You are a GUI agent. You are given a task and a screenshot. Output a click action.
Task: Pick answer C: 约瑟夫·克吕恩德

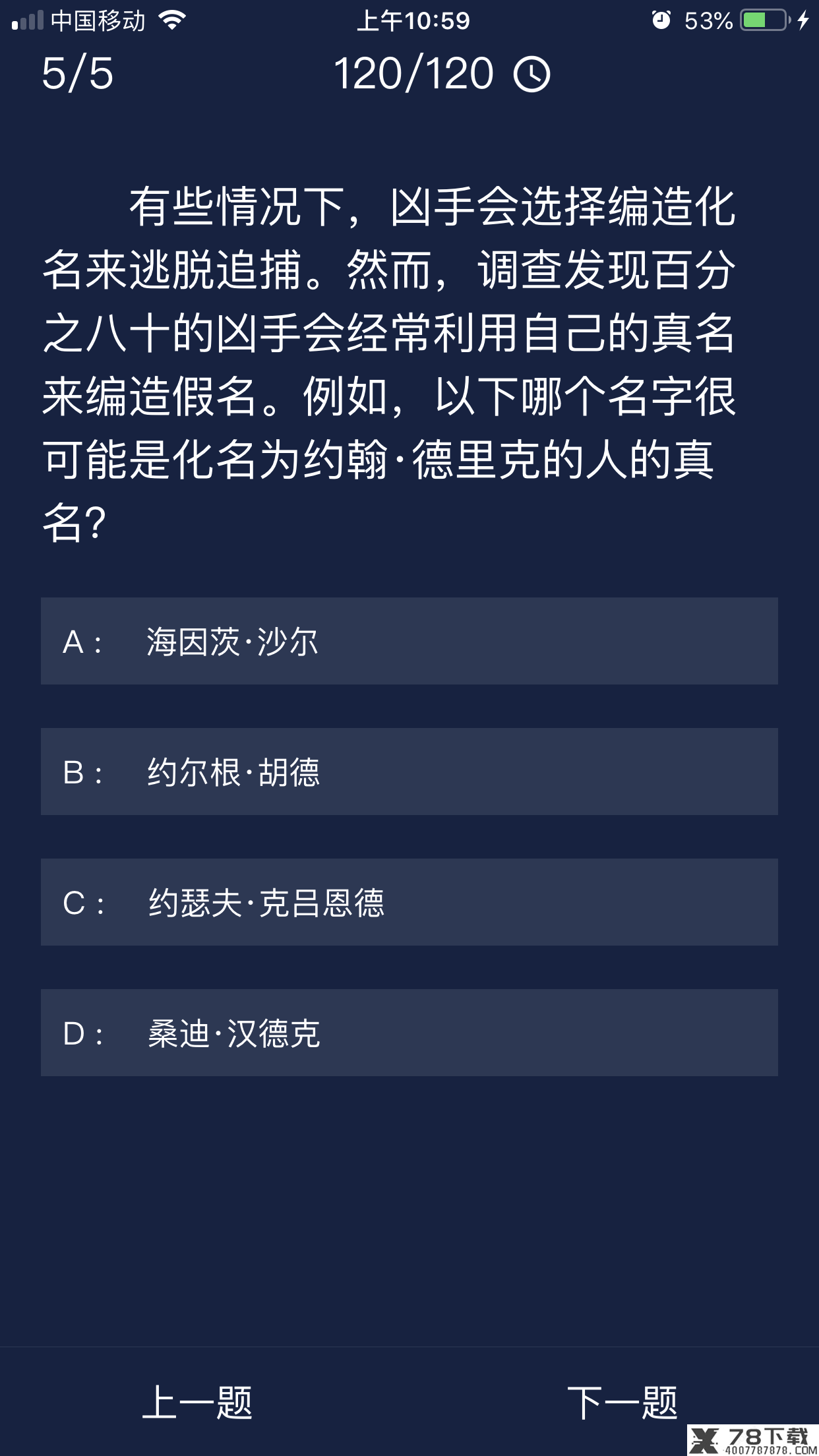point(409,902)
